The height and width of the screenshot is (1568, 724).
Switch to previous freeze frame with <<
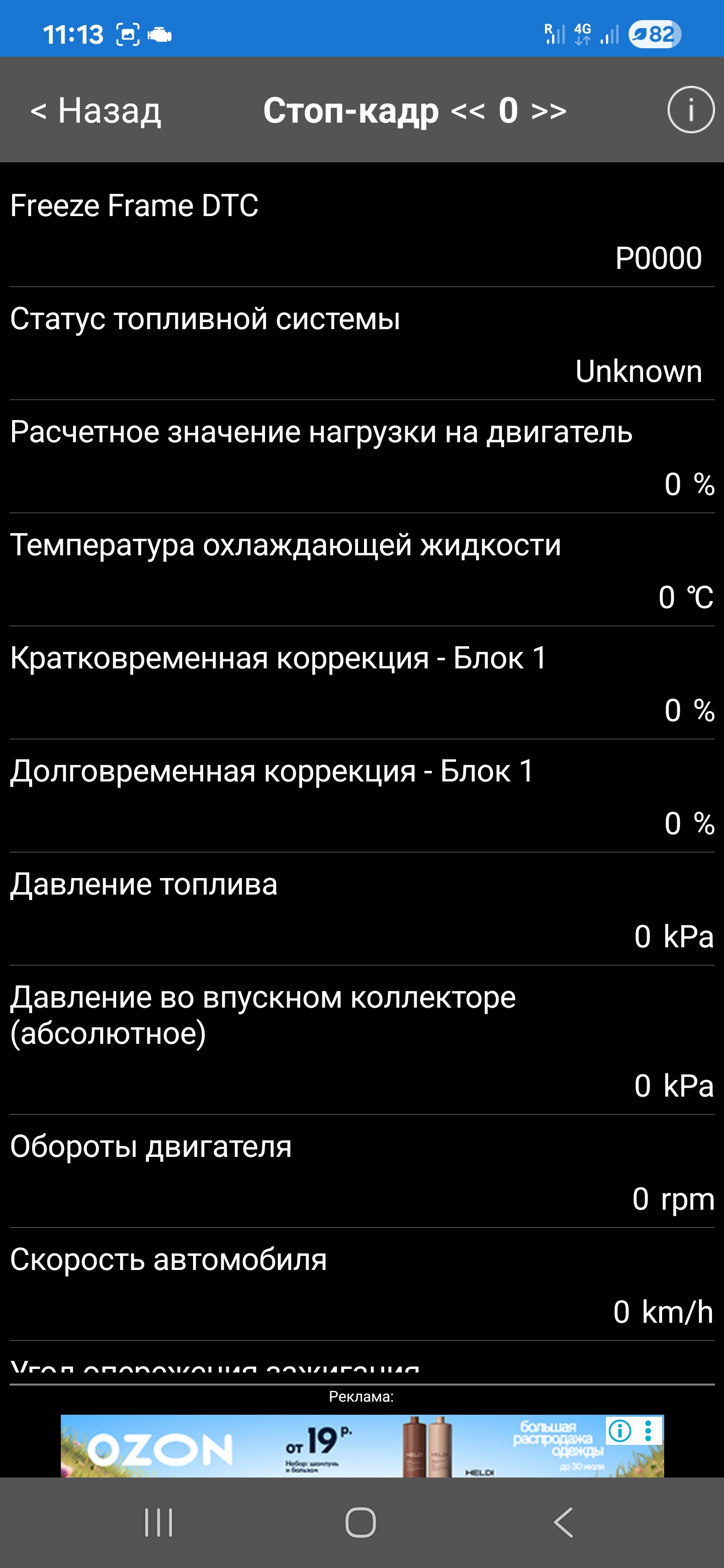point(468,112)
